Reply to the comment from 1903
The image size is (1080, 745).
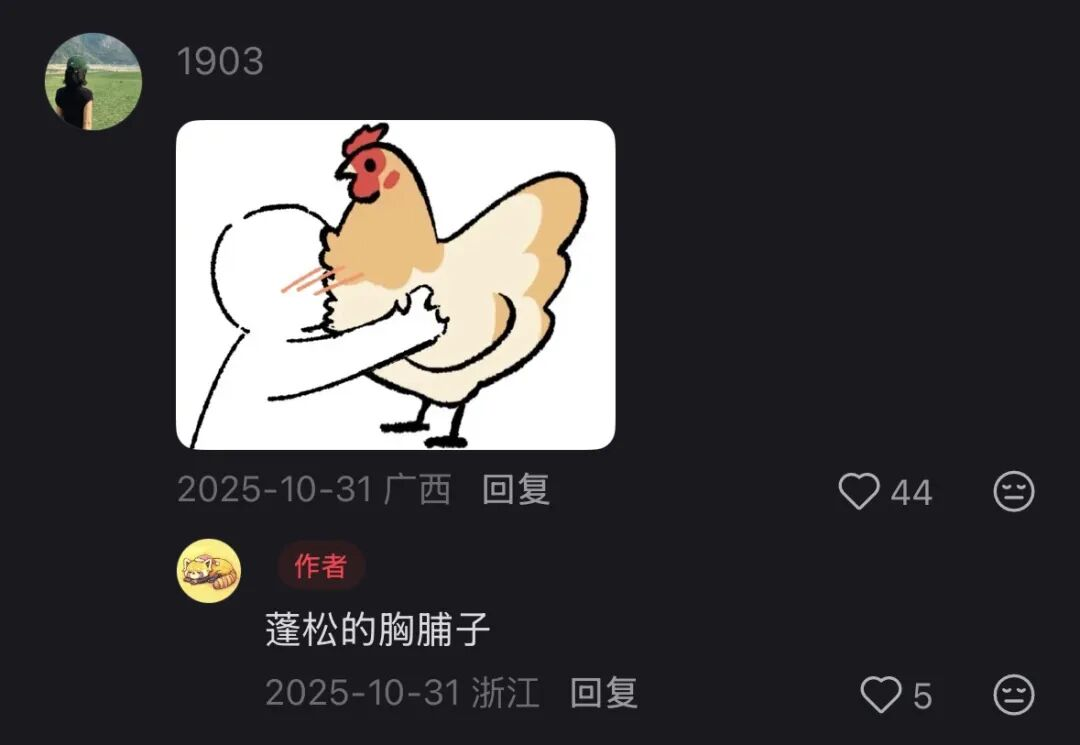click(516, 490)
